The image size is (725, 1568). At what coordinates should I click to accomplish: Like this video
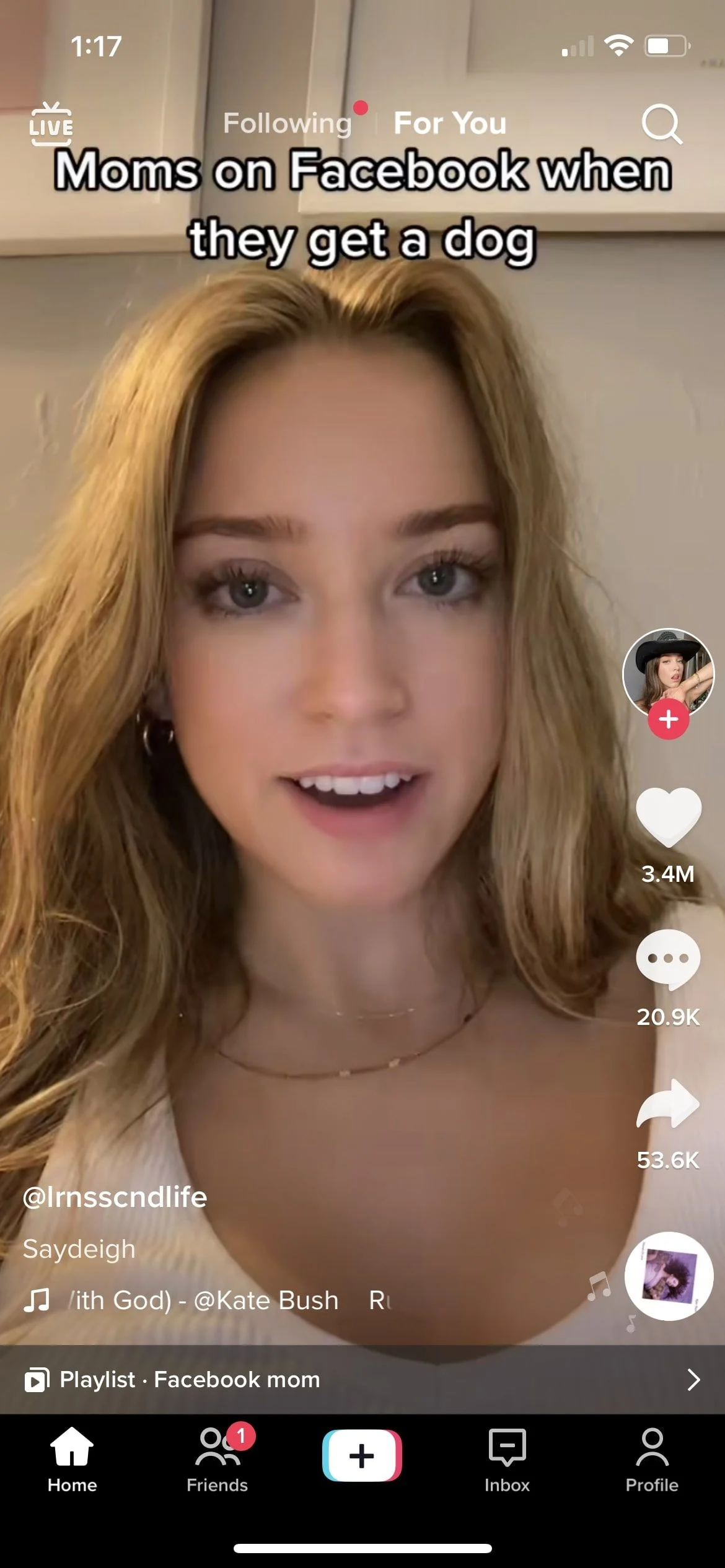coord(668,817)
